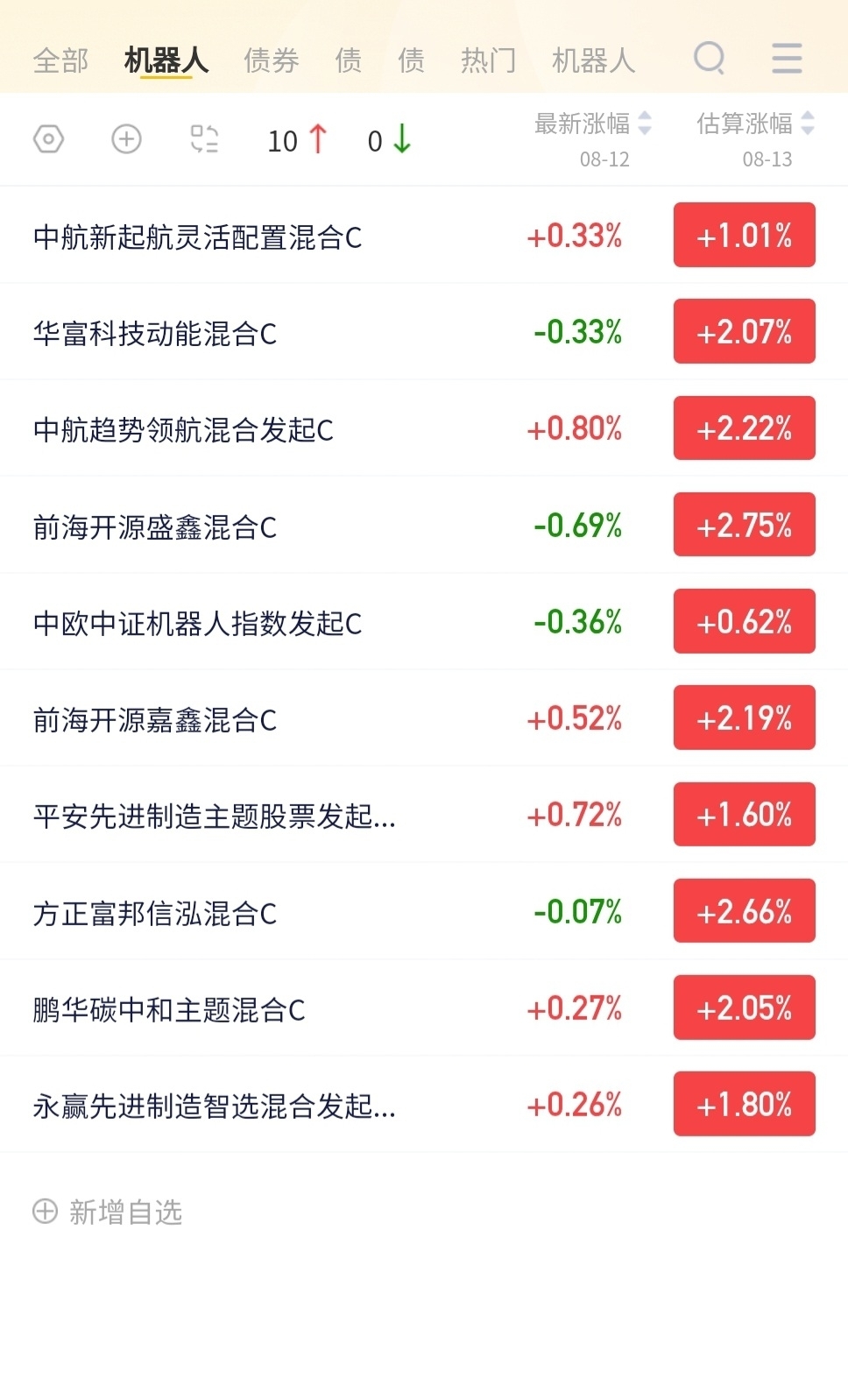This screenshot has width=848, height=1400.
Task: Open 中航新起航灵活配置混合C fund
Action: 424,236
